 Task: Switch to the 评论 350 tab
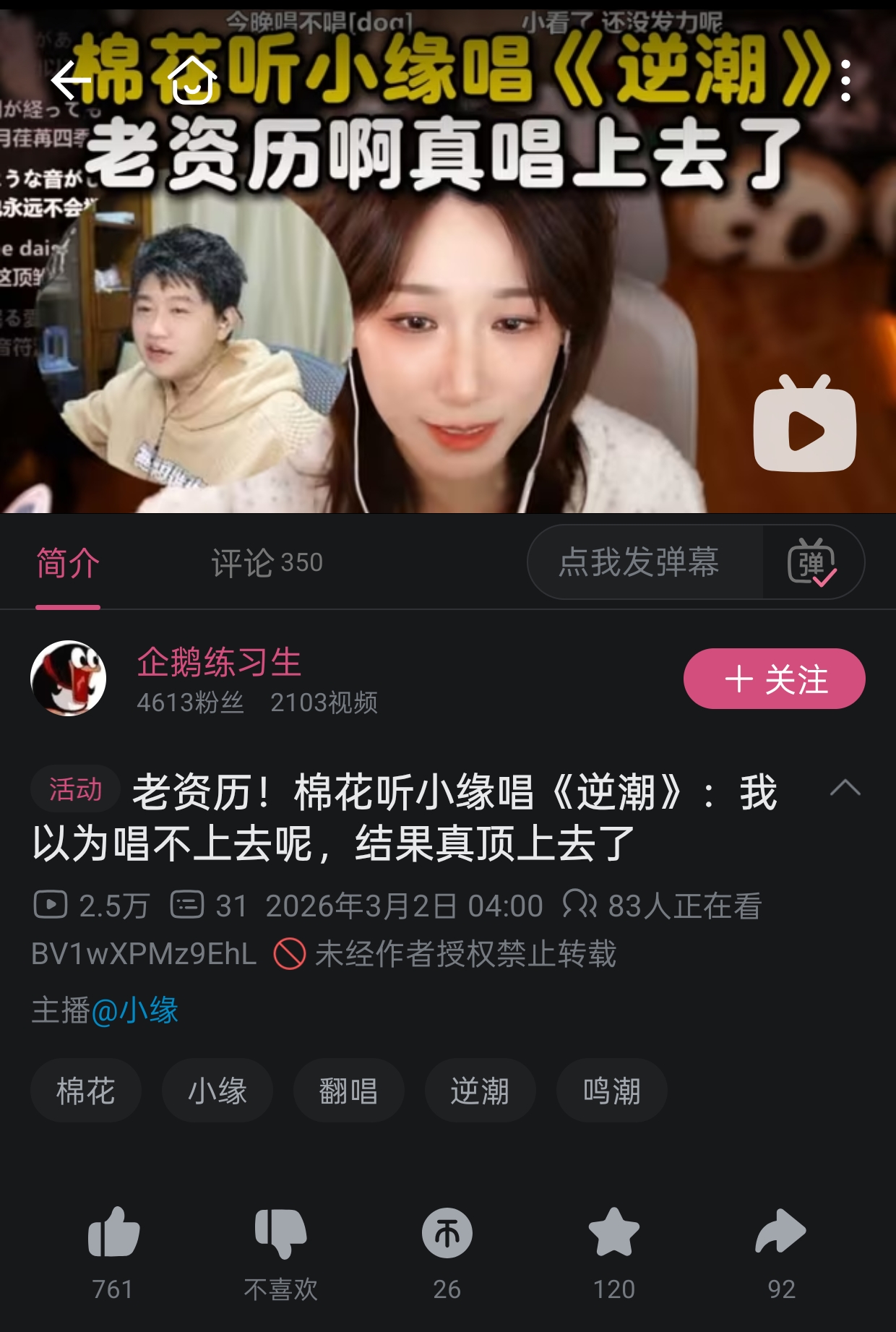click(267, 562)
